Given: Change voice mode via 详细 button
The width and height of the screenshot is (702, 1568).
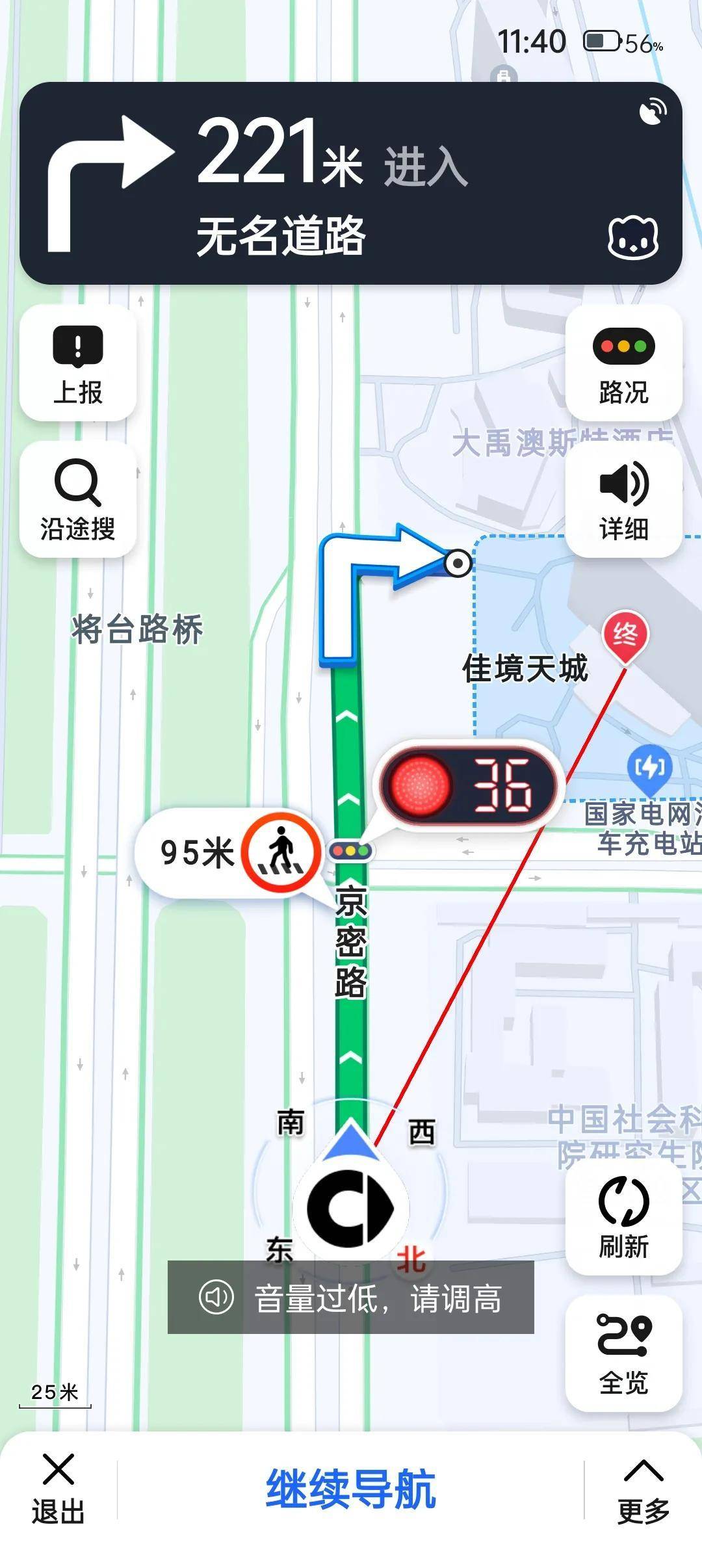Looking at the screenshot, I should (x=623, y=499).
